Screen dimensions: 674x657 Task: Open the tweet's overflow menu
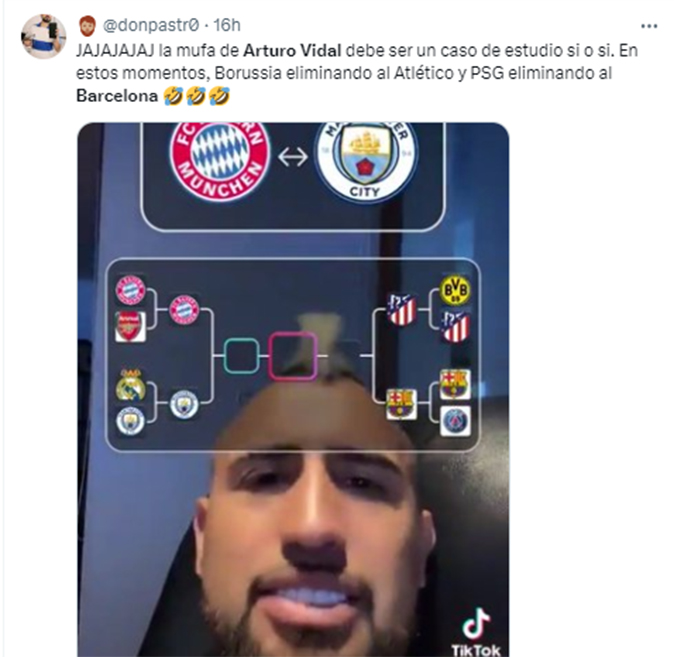[x=649, y=25]
